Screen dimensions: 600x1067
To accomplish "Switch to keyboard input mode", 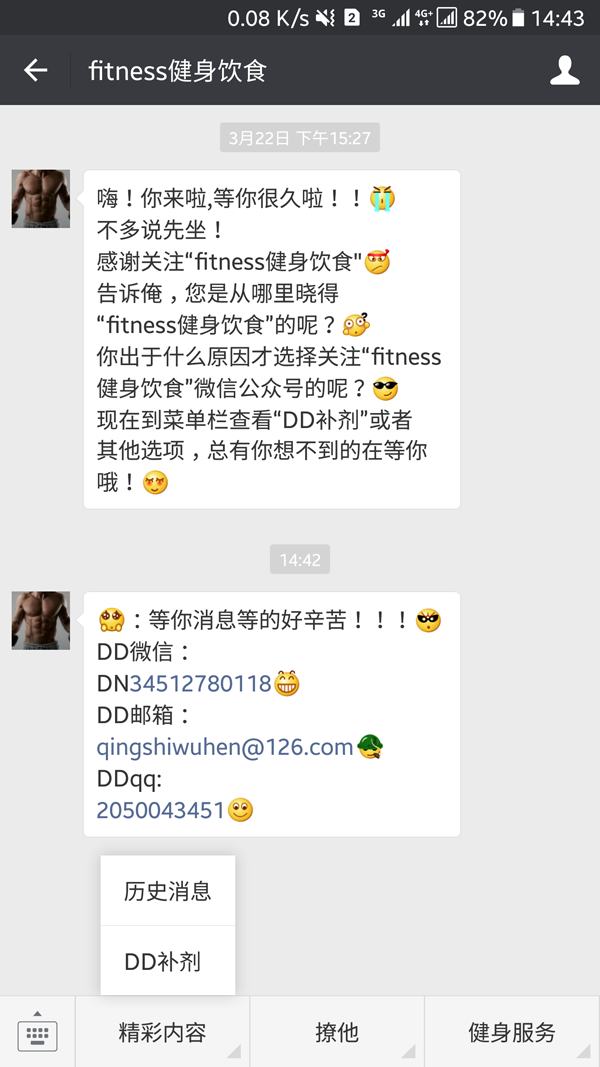I will tap(37, 1032).
